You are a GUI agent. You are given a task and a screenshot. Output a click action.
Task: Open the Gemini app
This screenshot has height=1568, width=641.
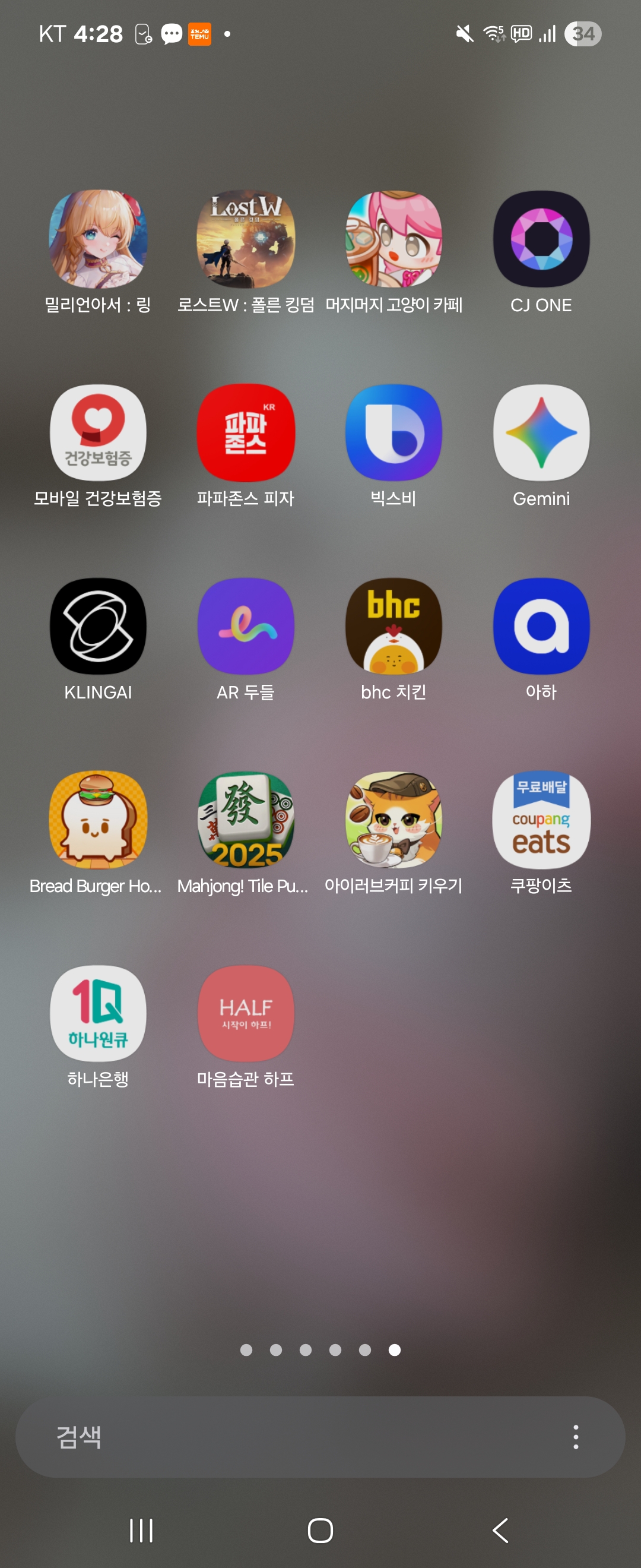pyautogui.click(x=541, y=432)
